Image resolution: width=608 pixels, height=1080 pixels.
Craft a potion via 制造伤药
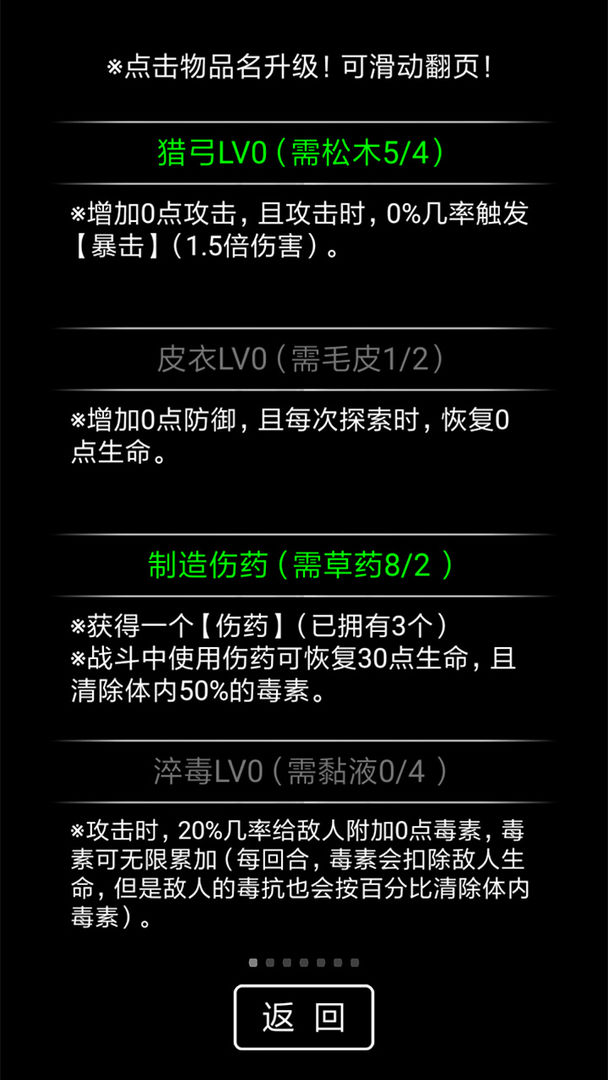click(302, 566)
